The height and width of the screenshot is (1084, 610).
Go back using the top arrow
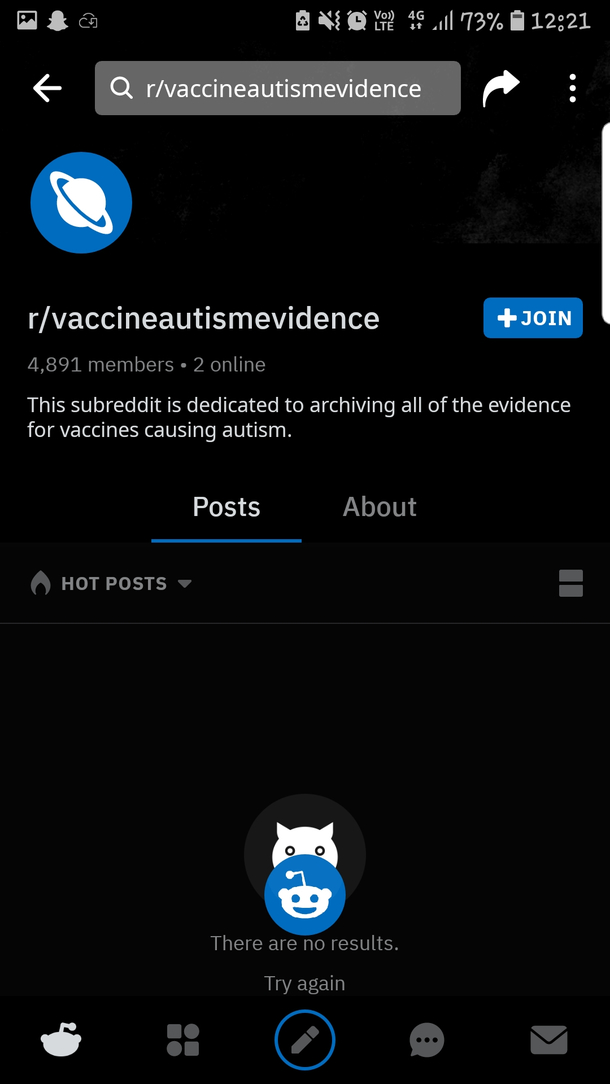pyautogui.click(x=47, y=88)
